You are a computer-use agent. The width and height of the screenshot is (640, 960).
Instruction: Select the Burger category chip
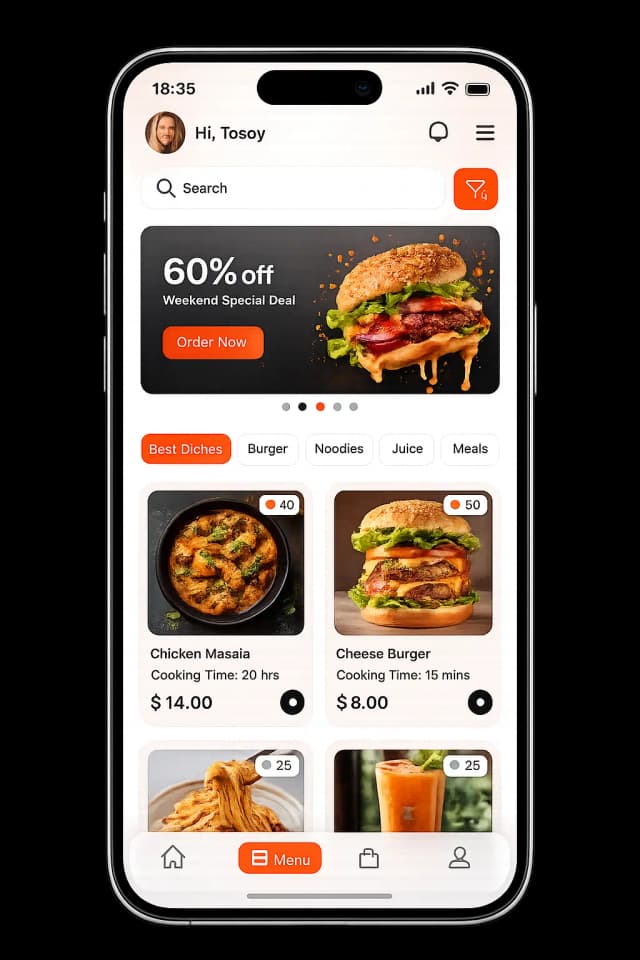267,449
